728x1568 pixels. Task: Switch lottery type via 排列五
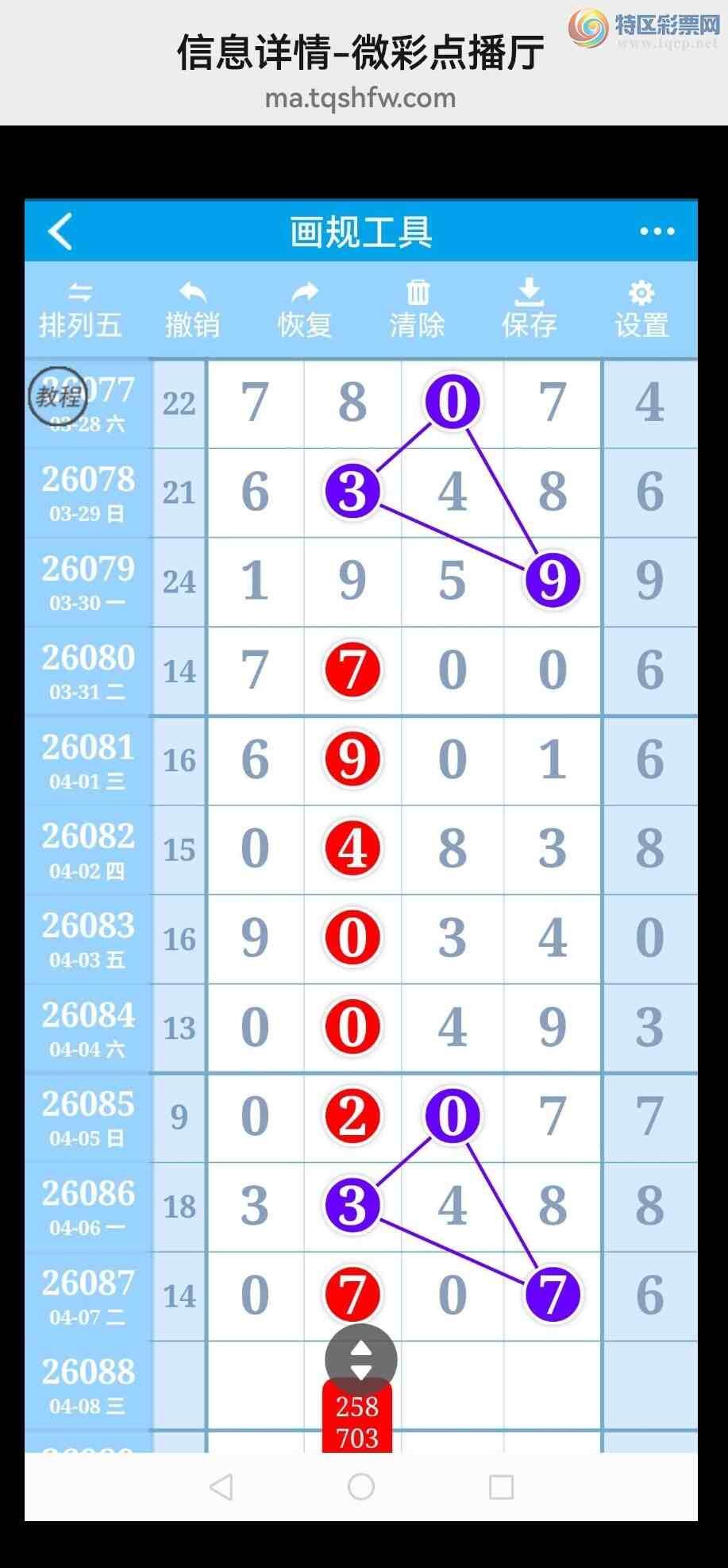[80, 310]
